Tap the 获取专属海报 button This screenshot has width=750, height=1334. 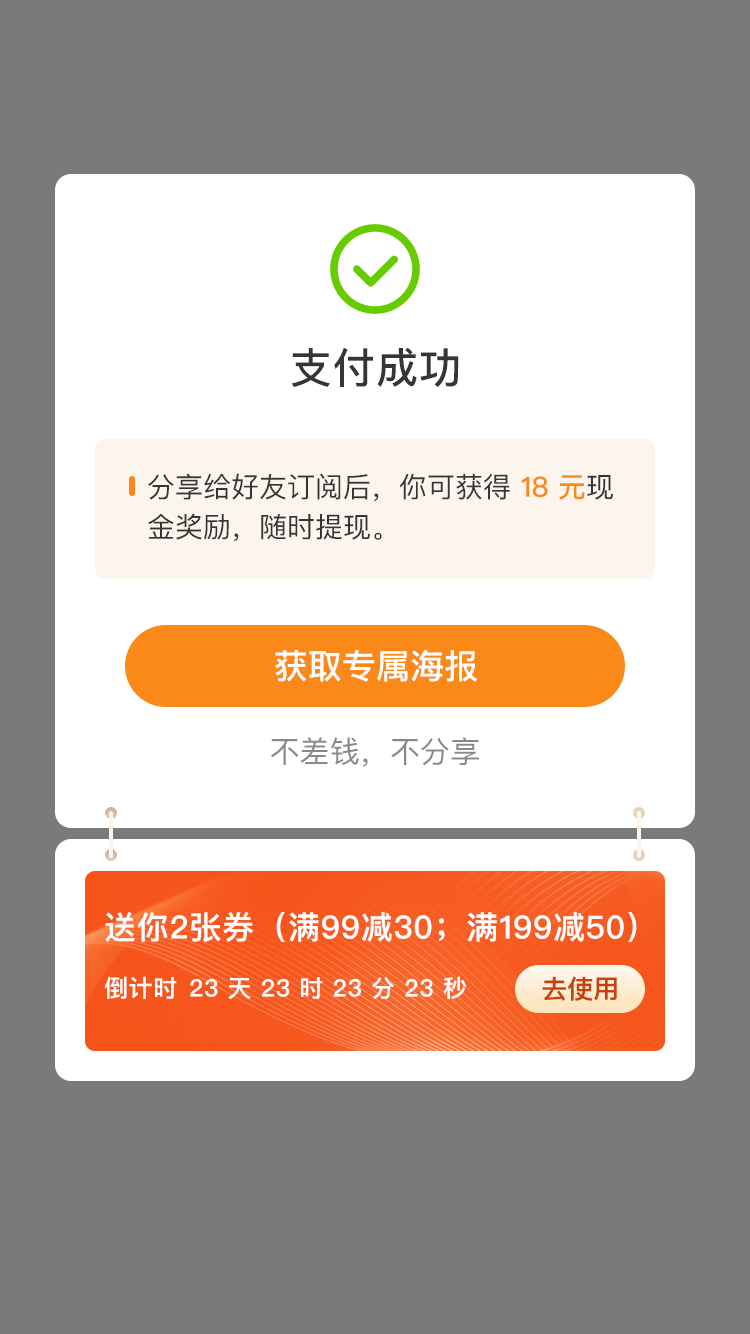(375, 666)
